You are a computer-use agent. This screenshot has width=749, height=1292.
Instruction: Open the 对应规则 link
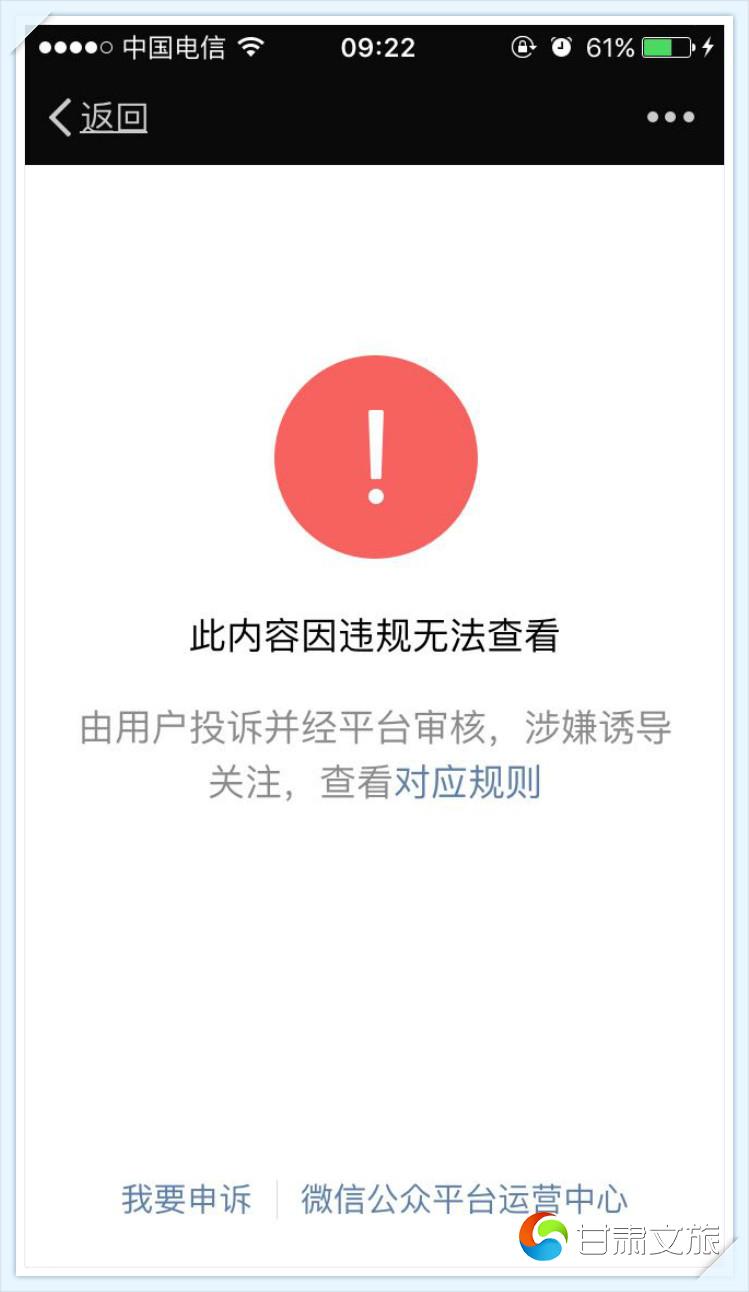tap(467, 782)
